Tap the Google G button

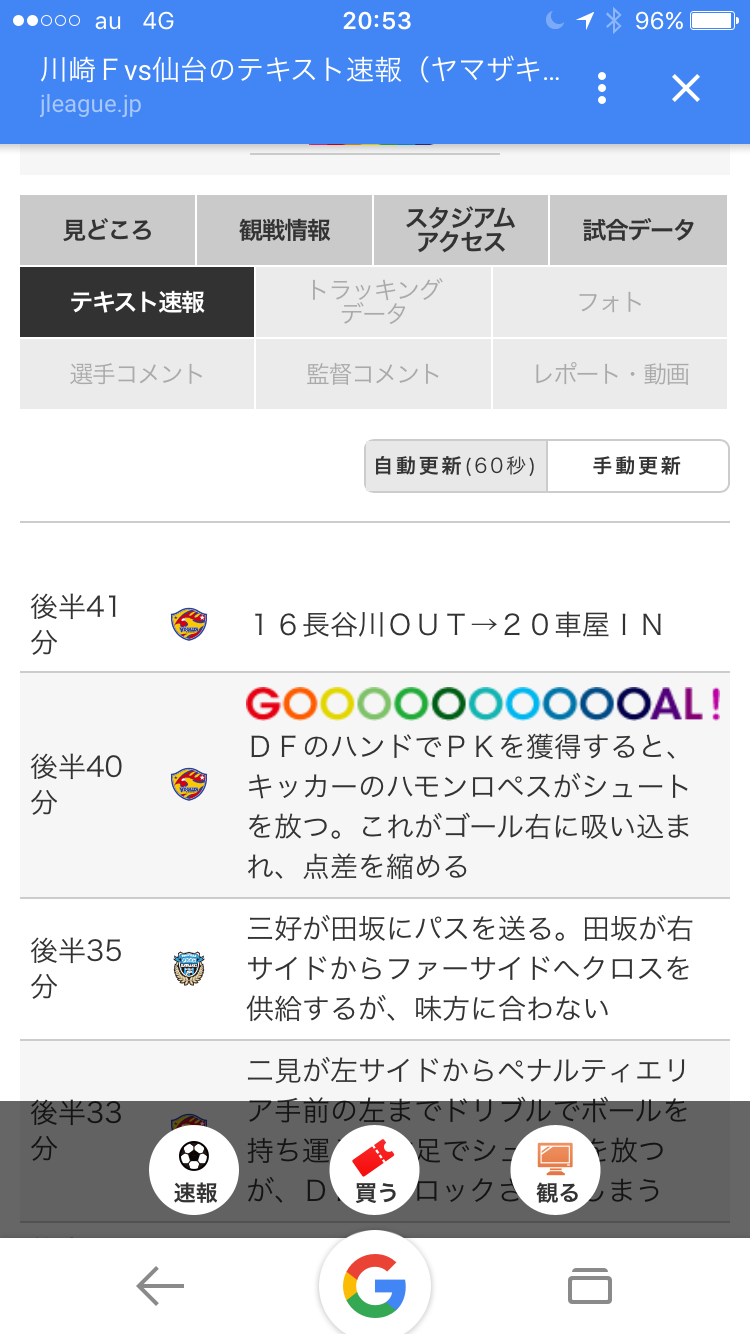coord(375,1286)
